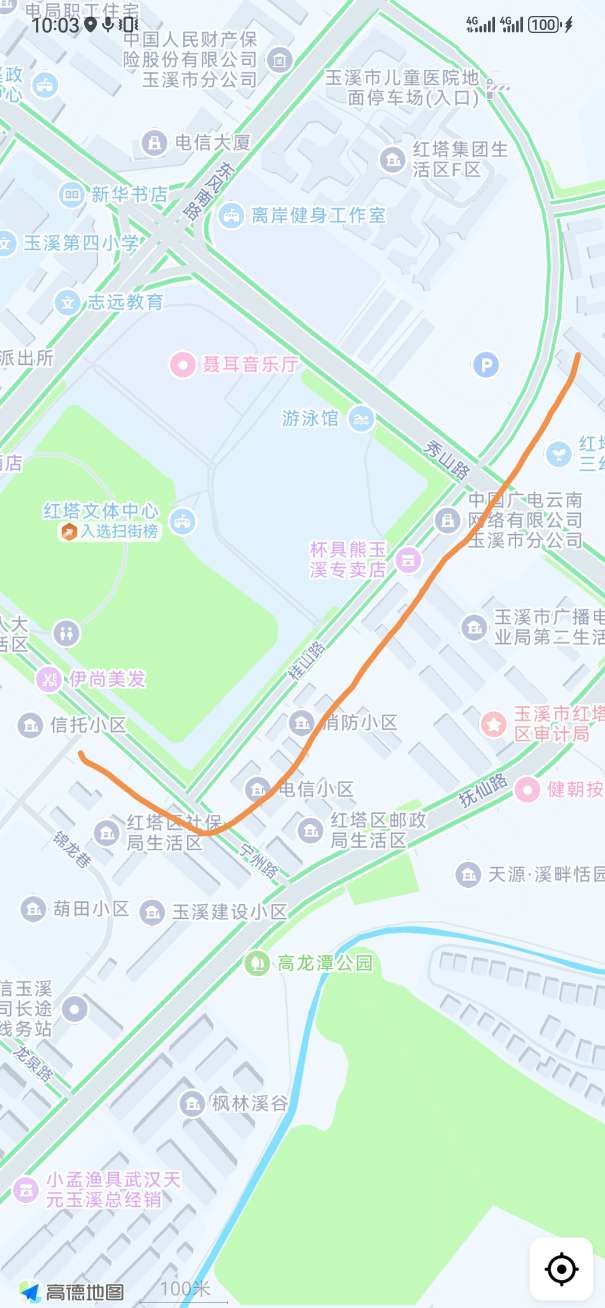This screenshot has height=1308, width=605.
Task: Tap the 红塔文体中心 marker
Action: click(x=182, y=520)
